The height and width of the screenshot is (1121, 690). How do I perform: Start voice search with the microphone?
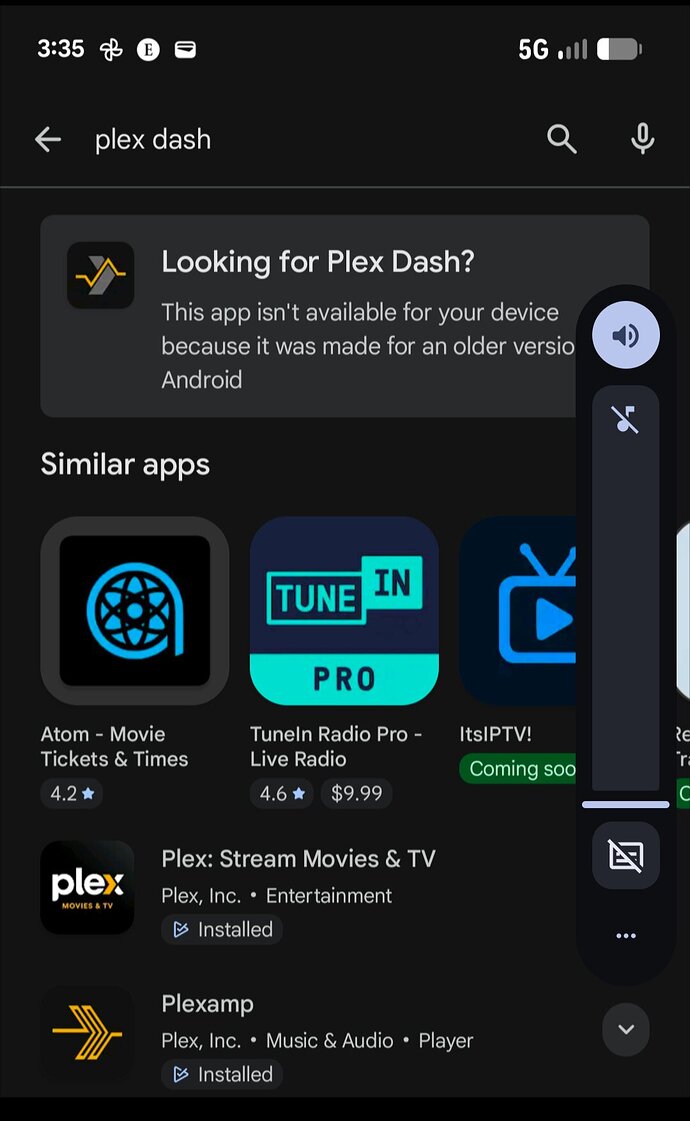pos(642,140)
